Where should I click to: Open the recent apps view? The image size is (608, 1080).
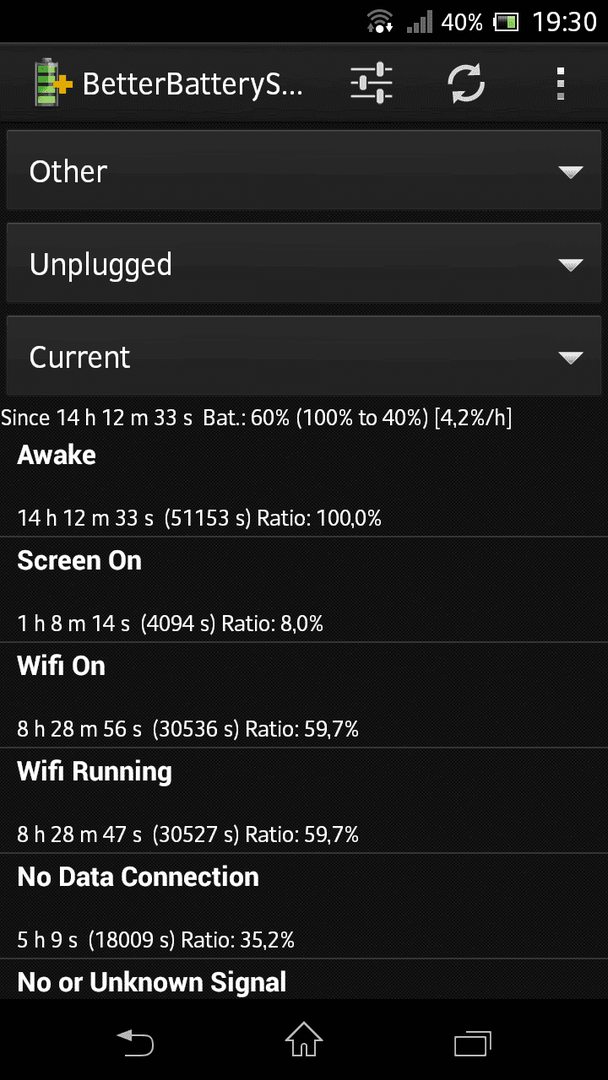472,1041
